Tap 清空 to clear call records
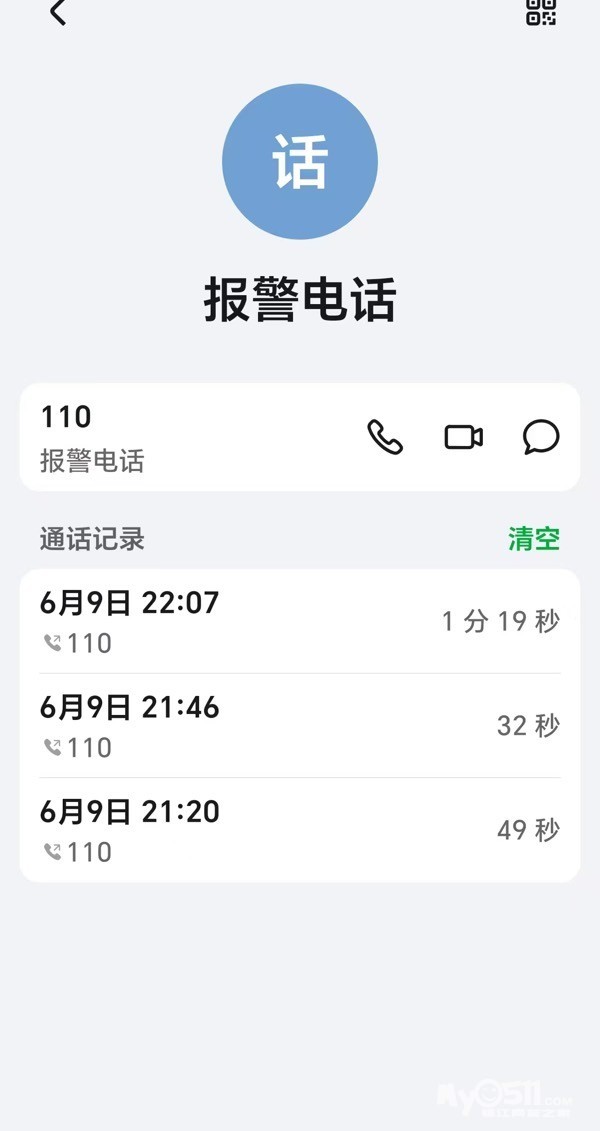The height and width of the screenshot is (1131, 600). 534,539
